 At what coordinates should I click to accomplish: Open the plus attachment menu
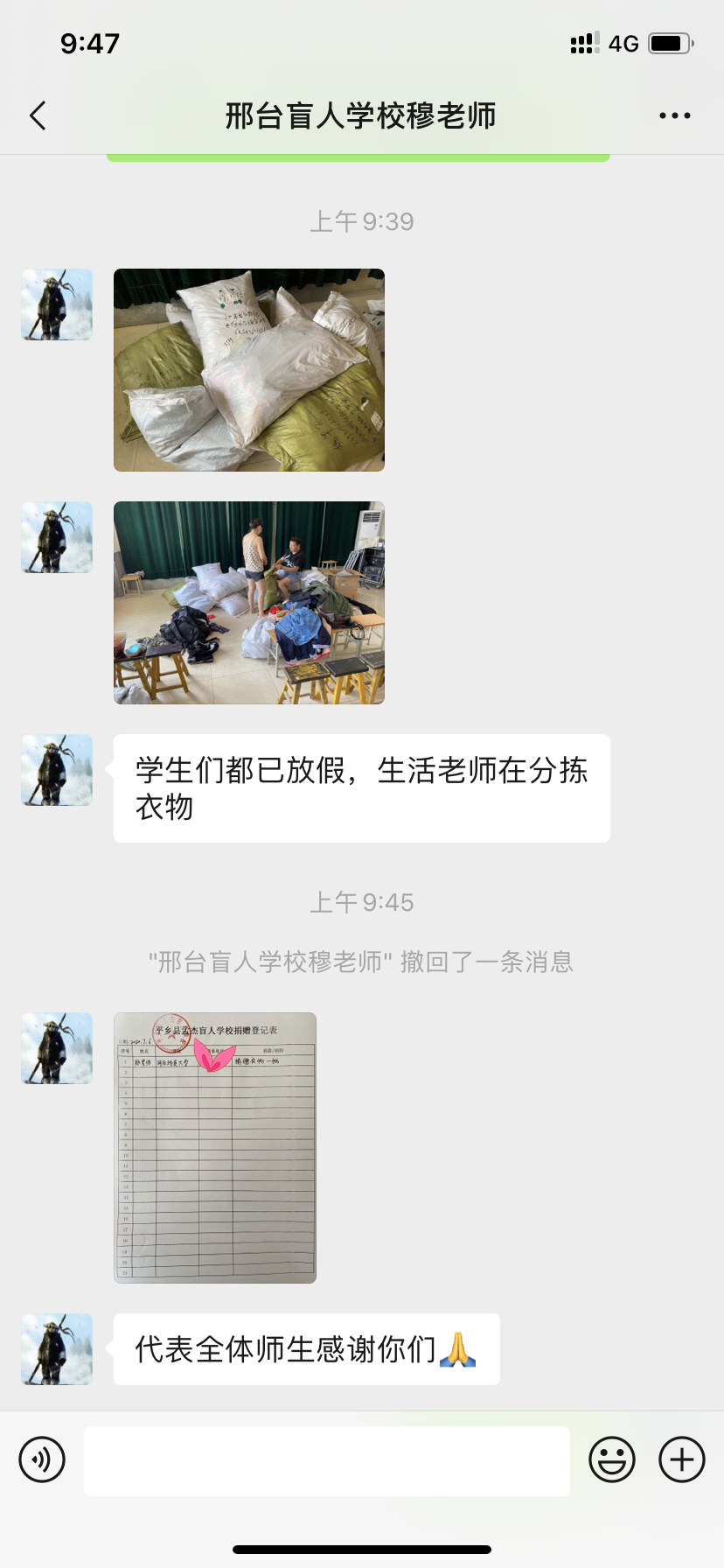(682, 1459)
